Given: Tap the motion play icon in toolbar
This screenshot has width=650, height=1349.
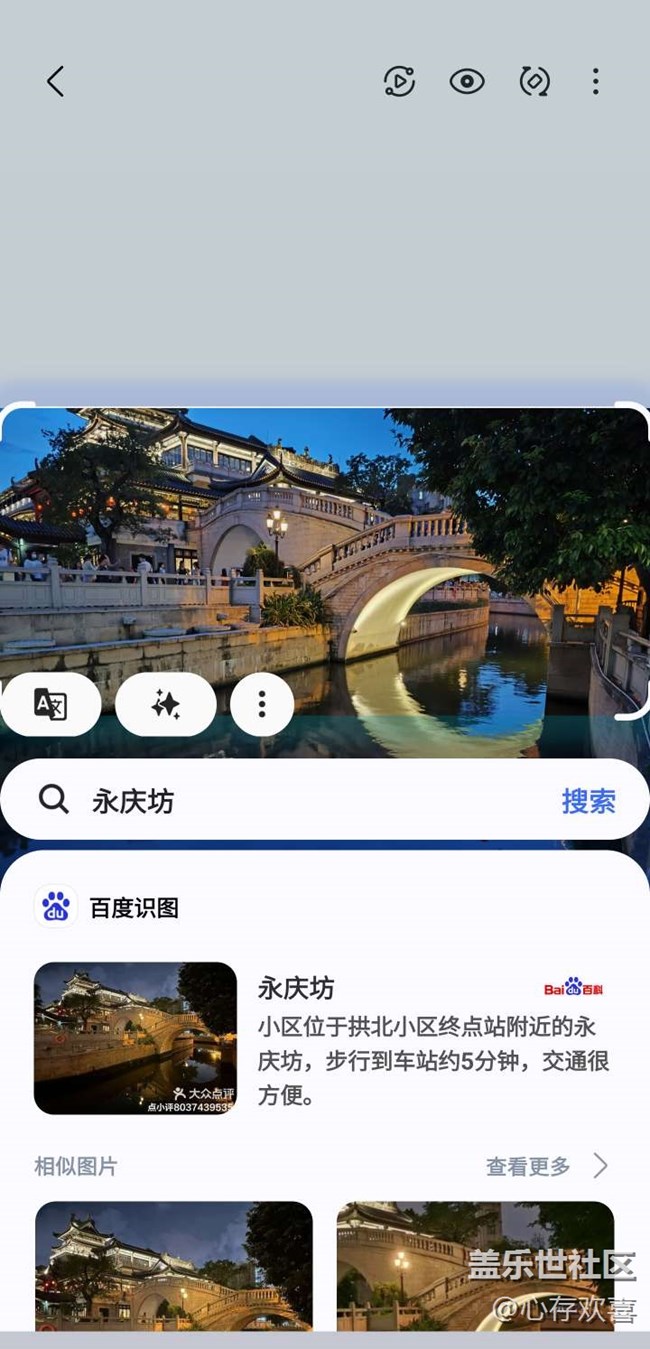Looking at the screenshot, I should click(399, 81).
